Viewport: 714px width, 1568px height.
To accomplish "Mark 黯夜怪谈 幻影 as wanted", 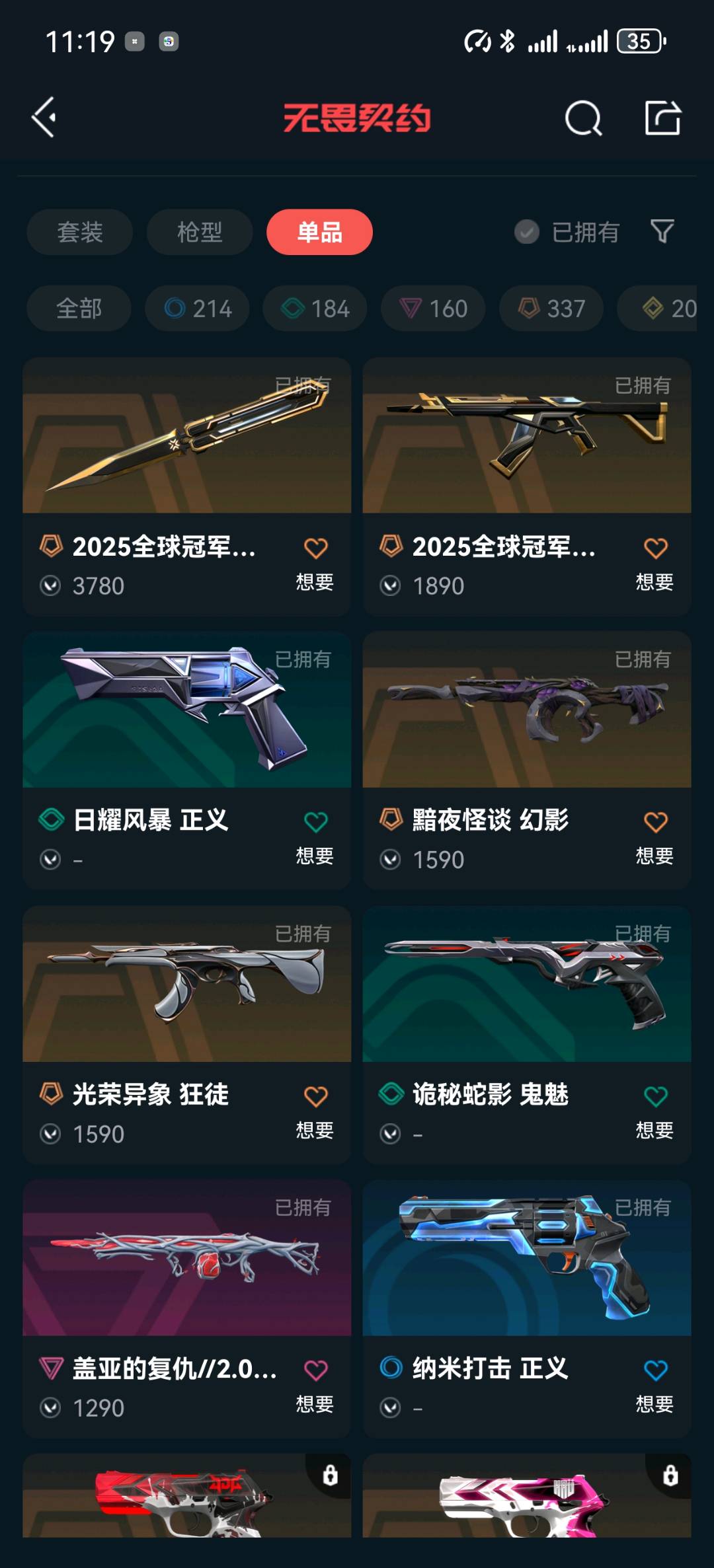I will (x=655, y=823).
